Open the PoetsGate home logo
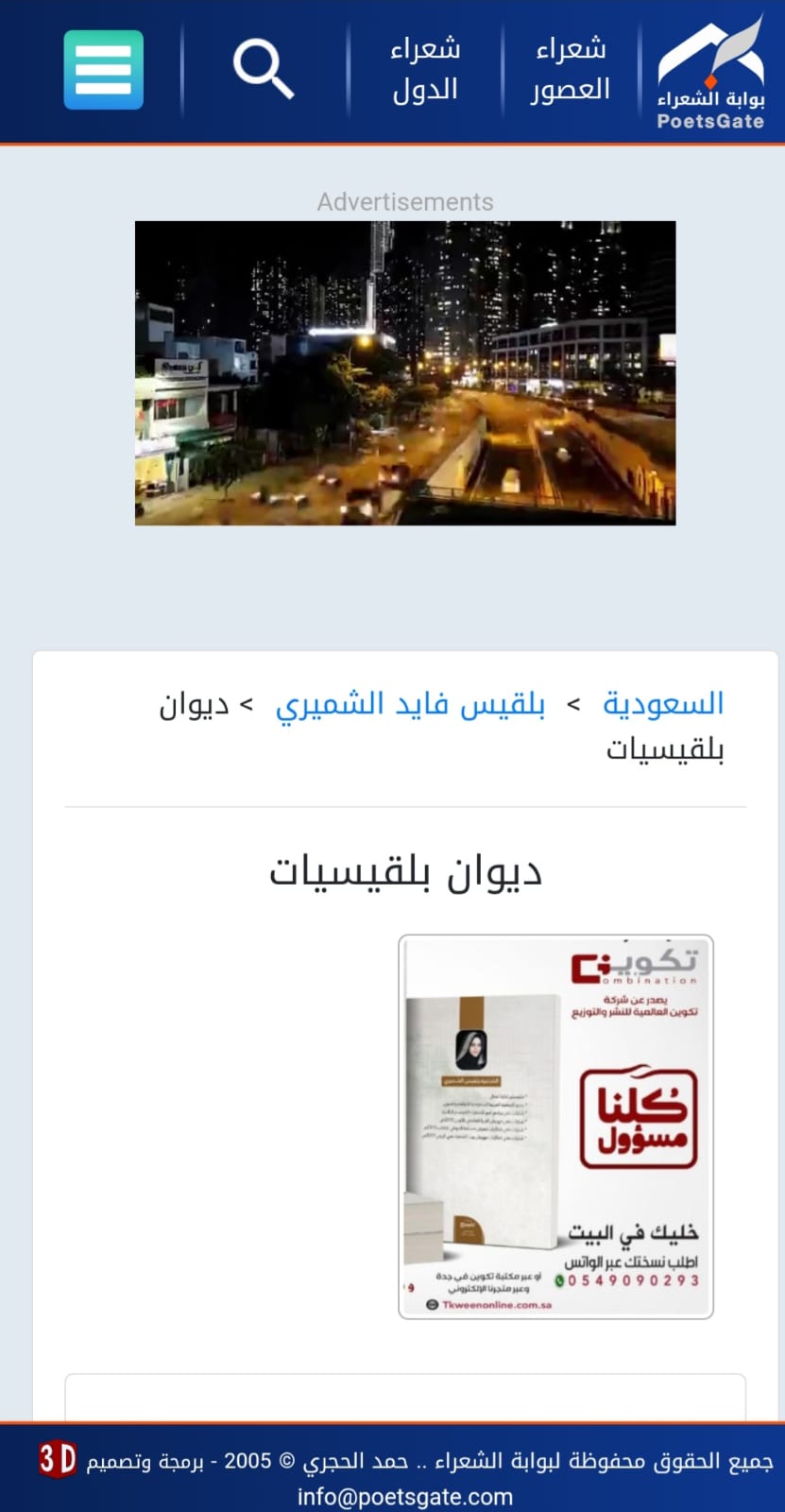This screenshot has height=1512, width=785. [x=710, y=72]
